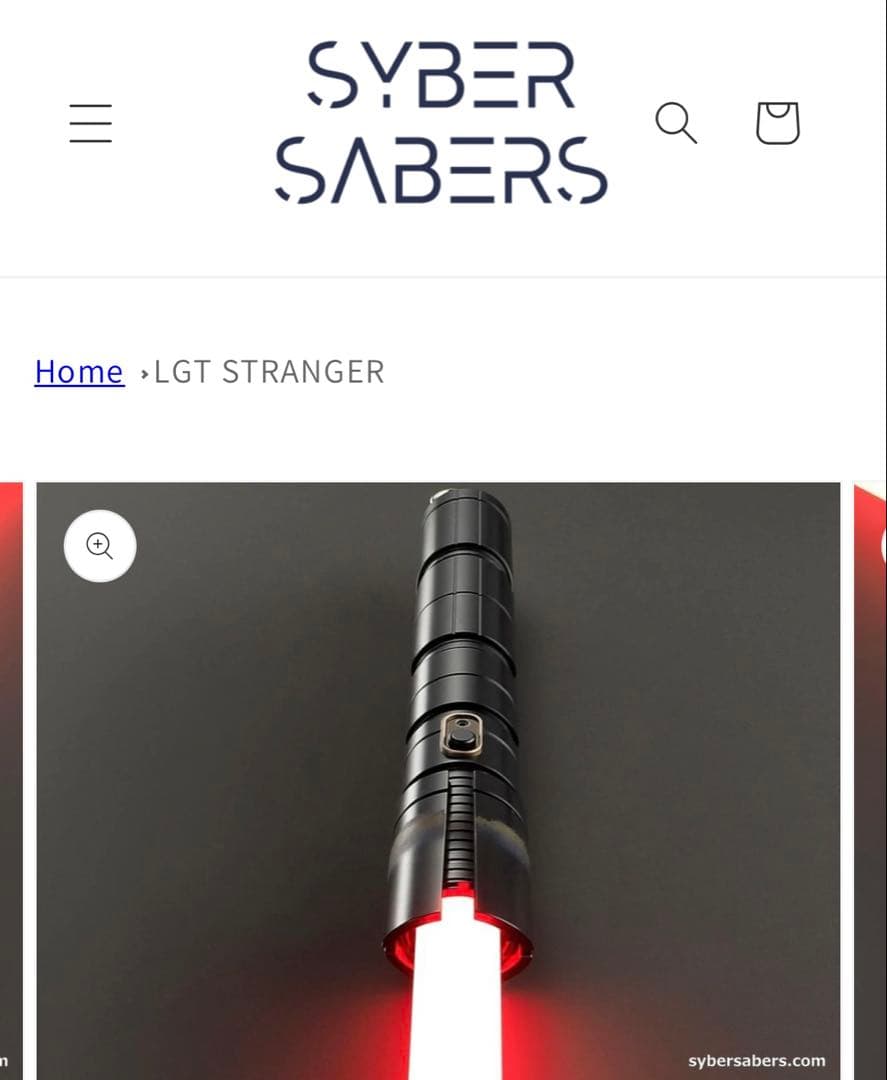887x1080 pixels.
Task: Open the LGT Stranger saber photo
Action: [x=438, y=780]
